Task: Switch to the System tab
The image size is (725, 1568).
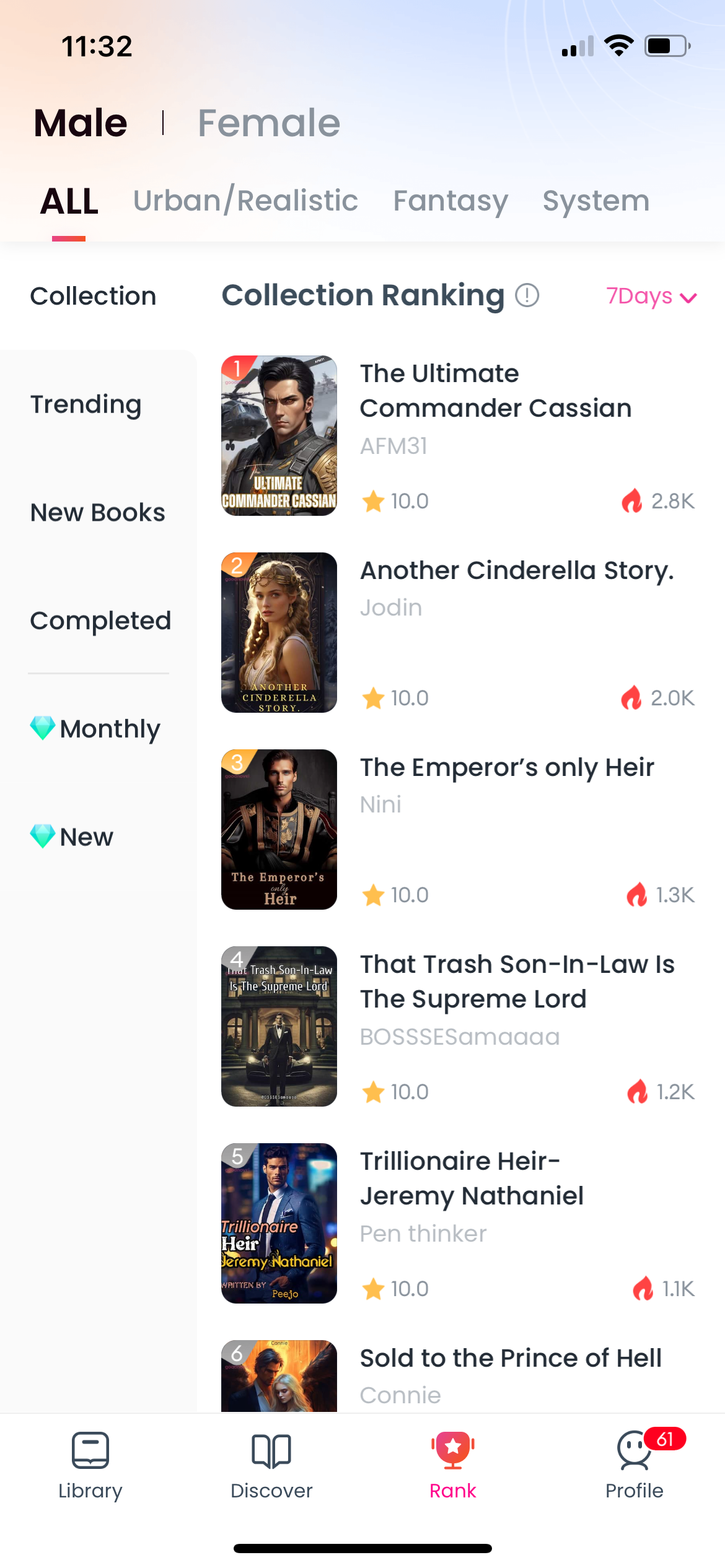Action: (595, 200)
